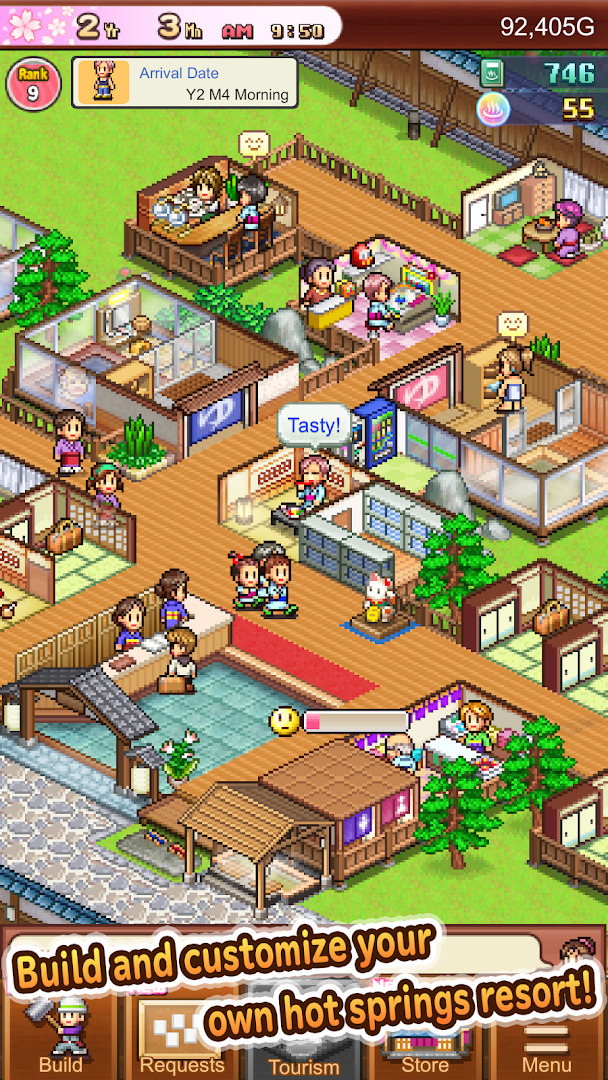Tap the Arrival Date guest card

pos(185,83)
